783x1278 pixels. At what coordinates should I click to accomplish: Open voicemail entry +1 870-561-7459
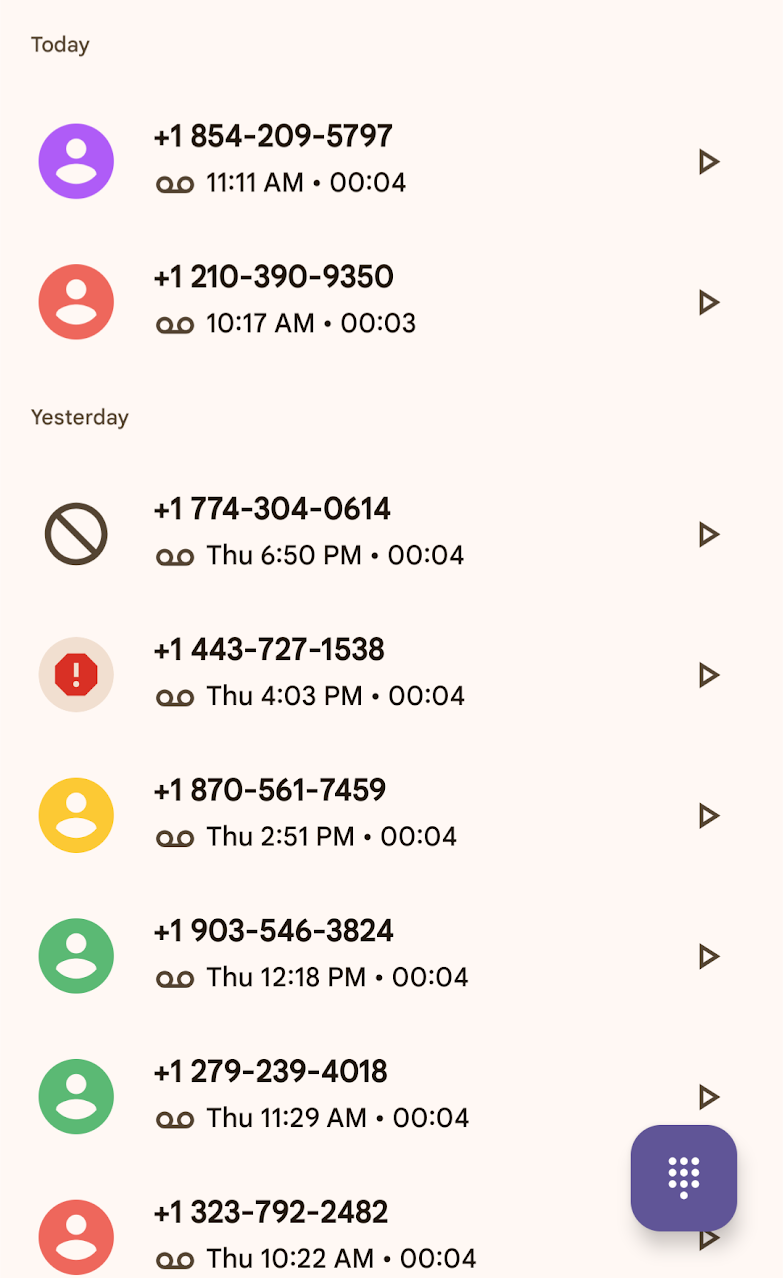click(391, 815)
